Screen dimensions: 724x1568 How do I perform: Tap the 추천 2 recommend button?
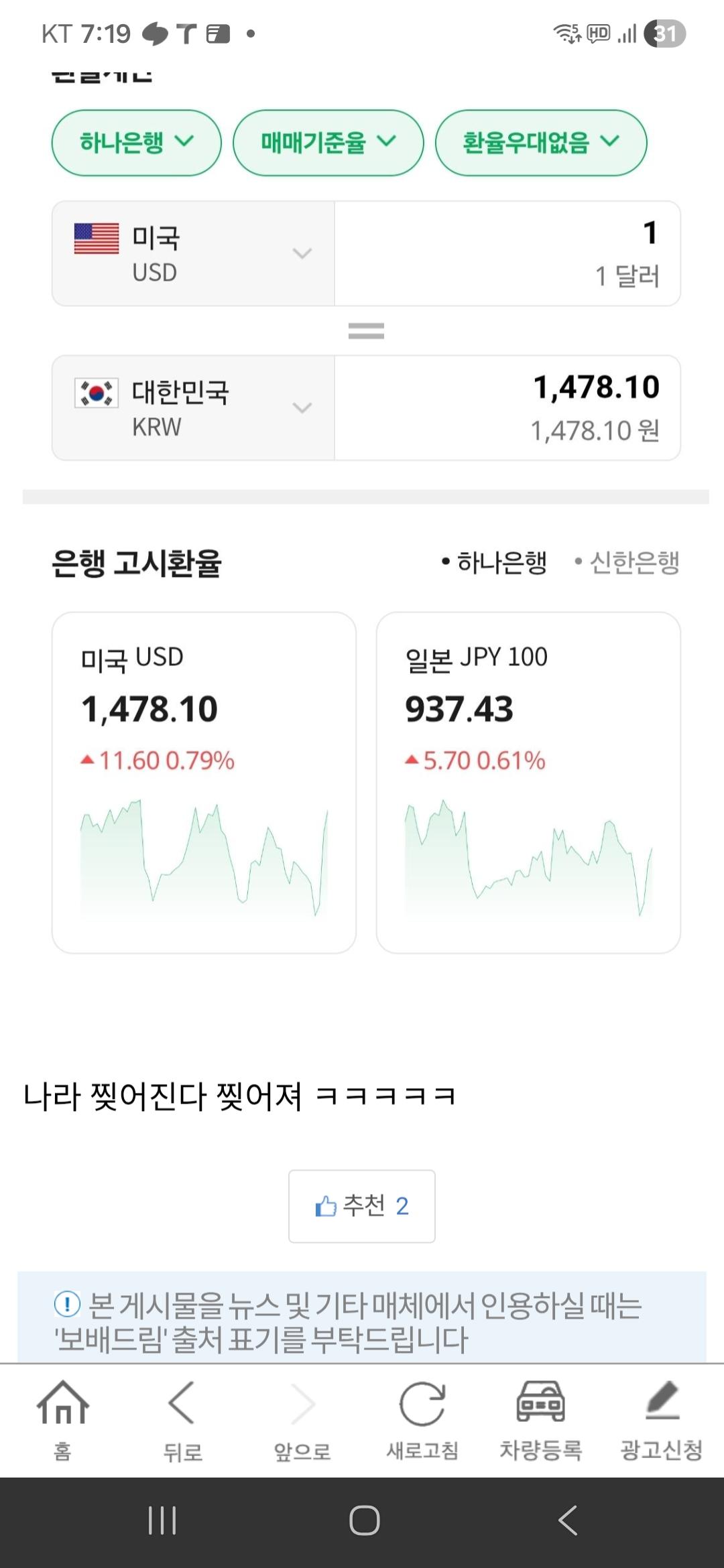pos(361,1205)
